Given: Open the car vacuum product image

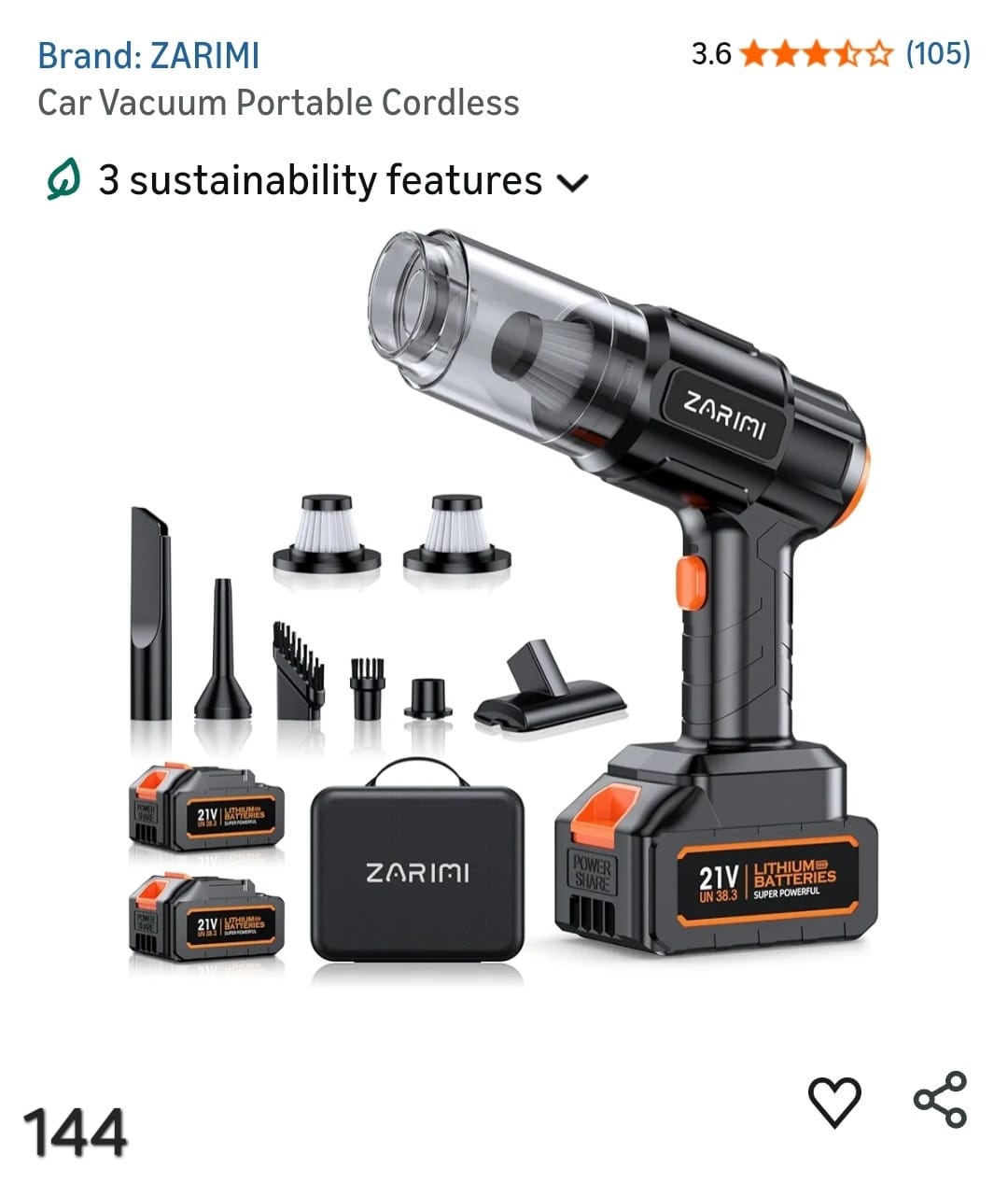Looking at the screenshot, I should [504, 607].
